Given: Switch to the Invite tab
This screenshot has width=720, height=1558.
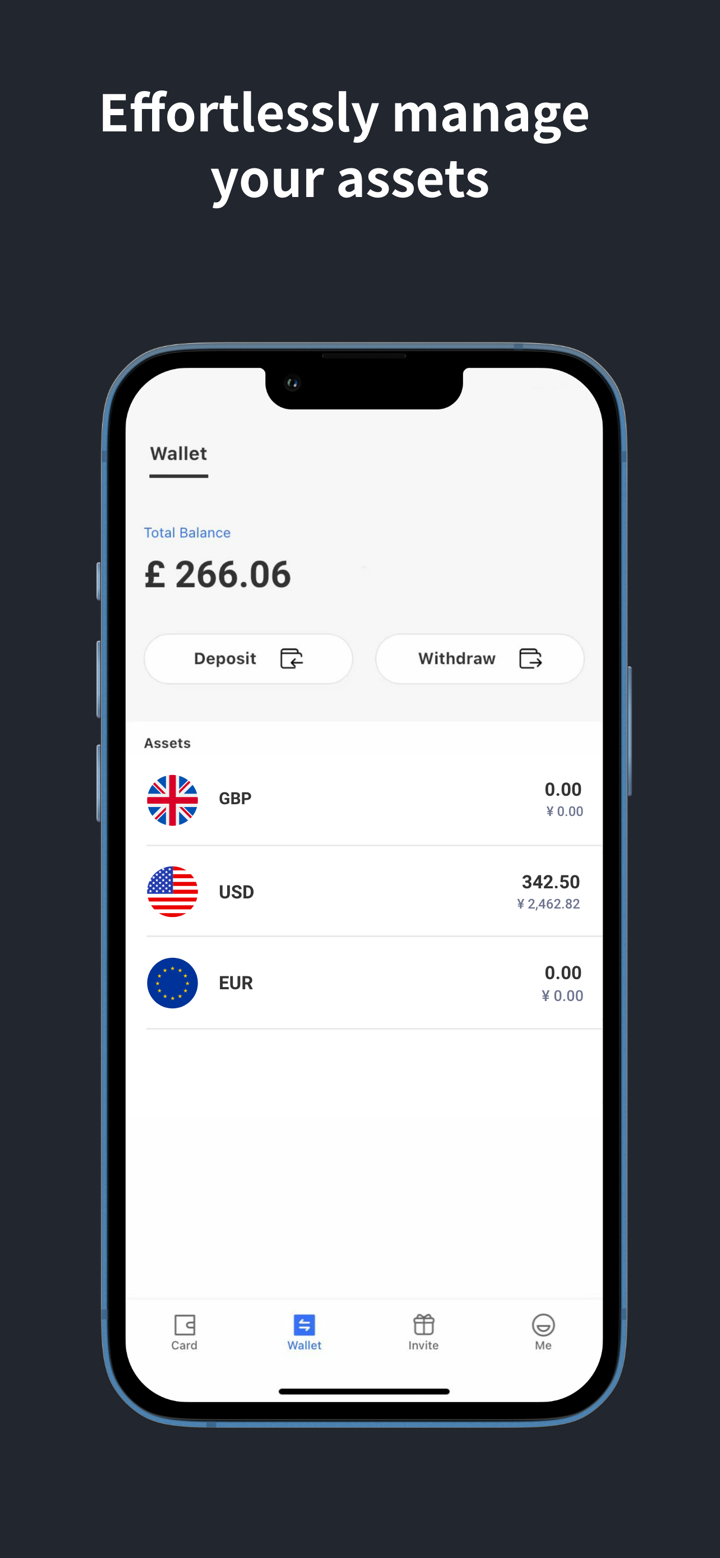Looking at the screenshot, I should [423, 1332].
